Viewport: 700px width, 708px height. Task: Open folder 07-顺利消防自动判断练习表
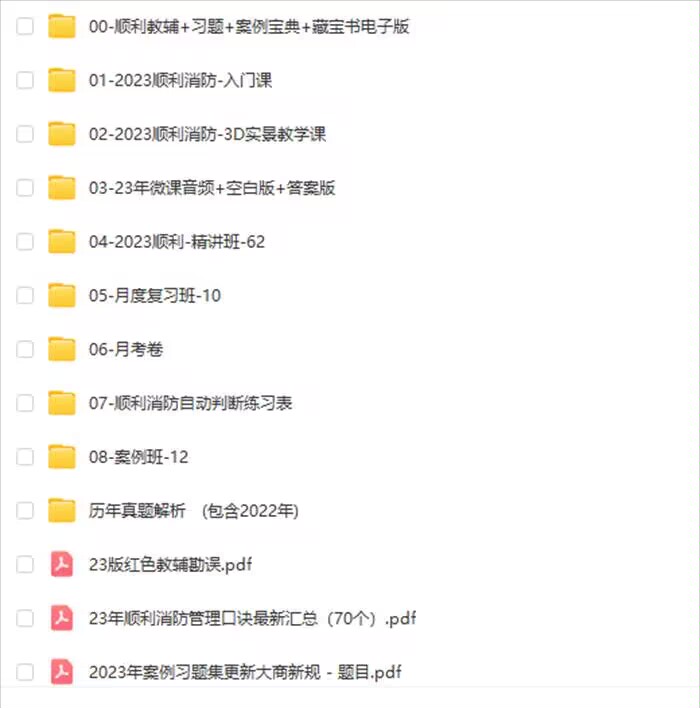(x=190, y=404)
